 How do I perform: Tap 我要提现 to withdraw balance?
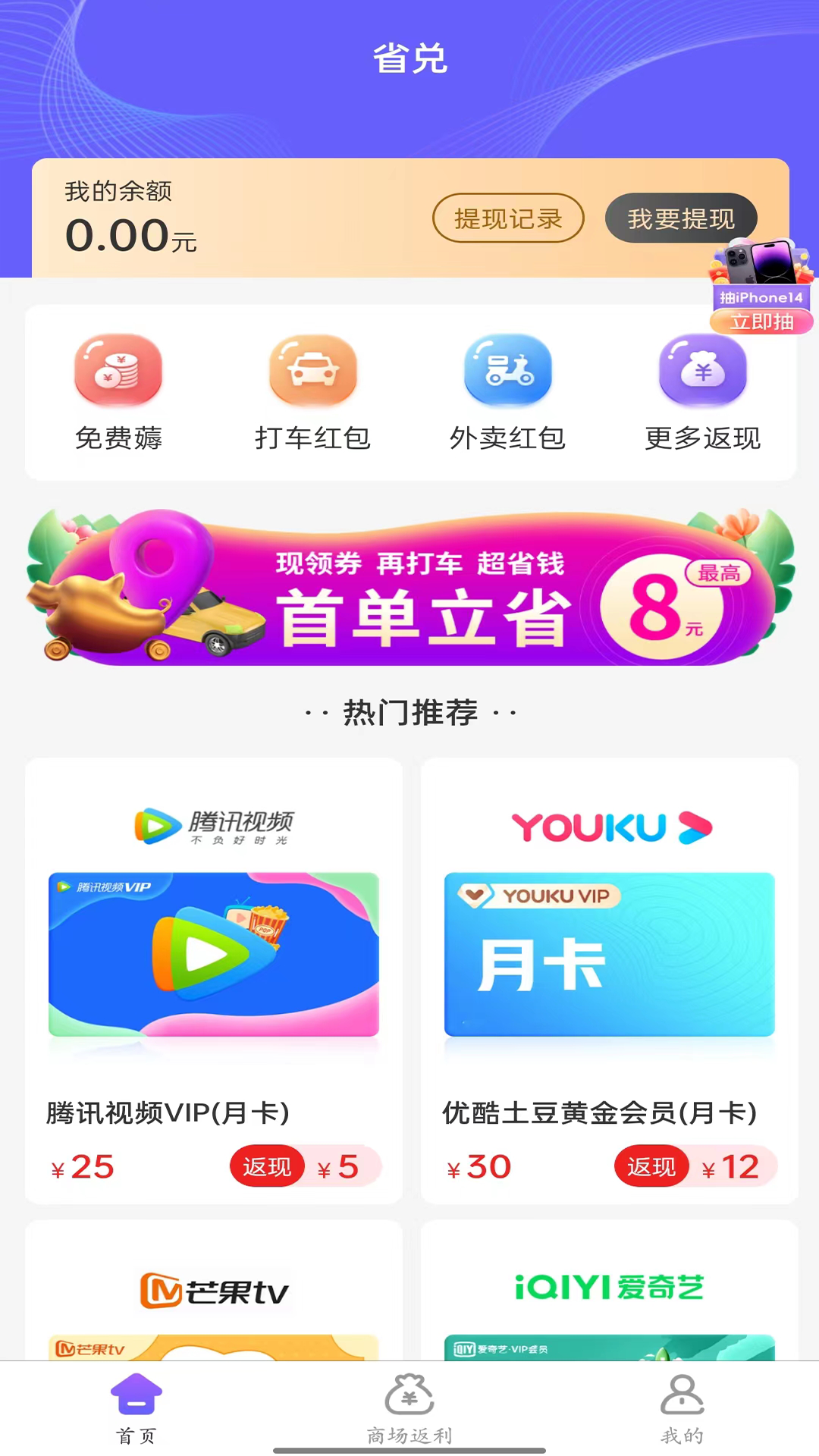click(x=680, y=218)
